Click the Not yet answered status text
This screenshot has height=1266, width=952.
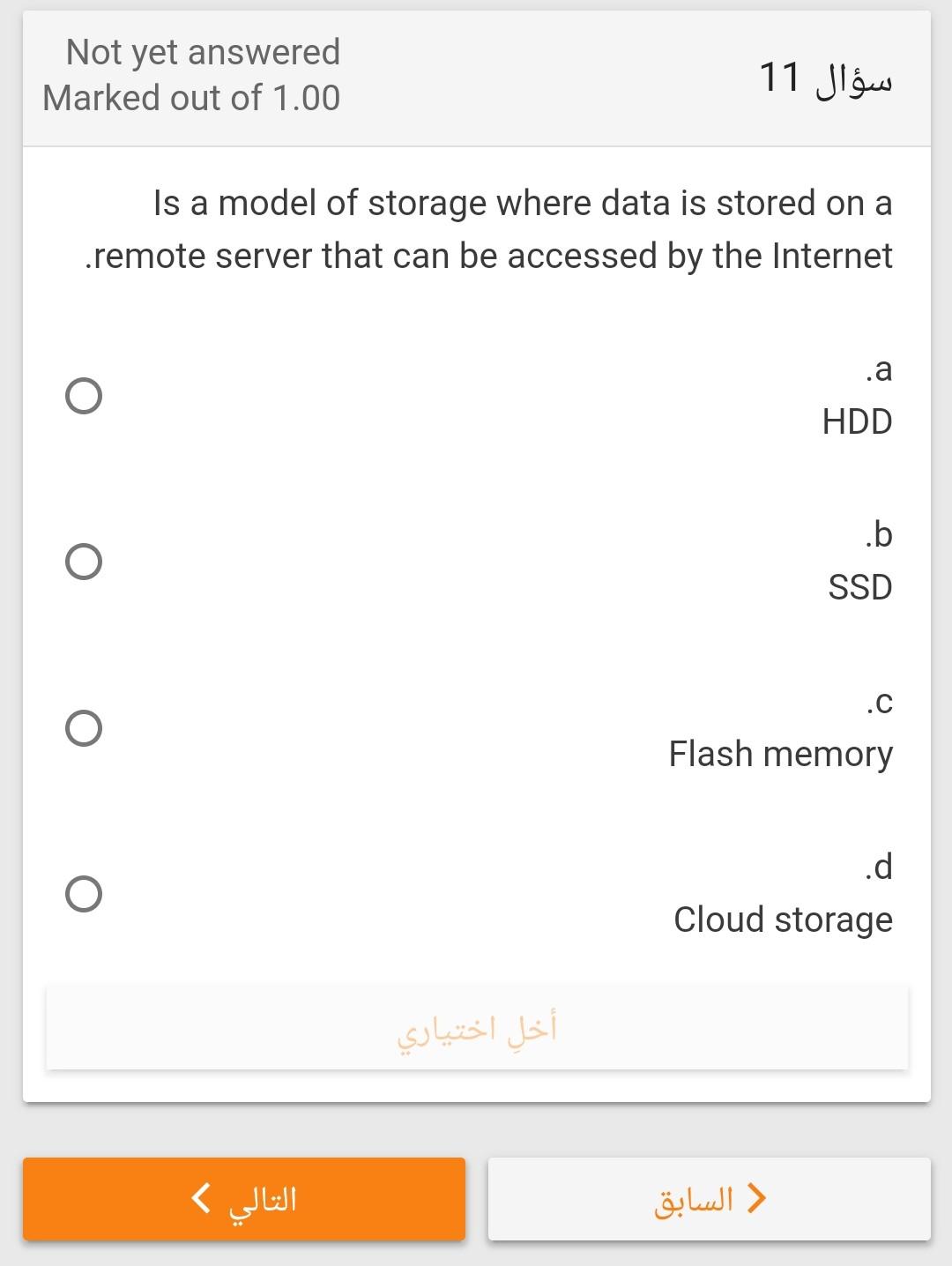click(x=205, y=51)
